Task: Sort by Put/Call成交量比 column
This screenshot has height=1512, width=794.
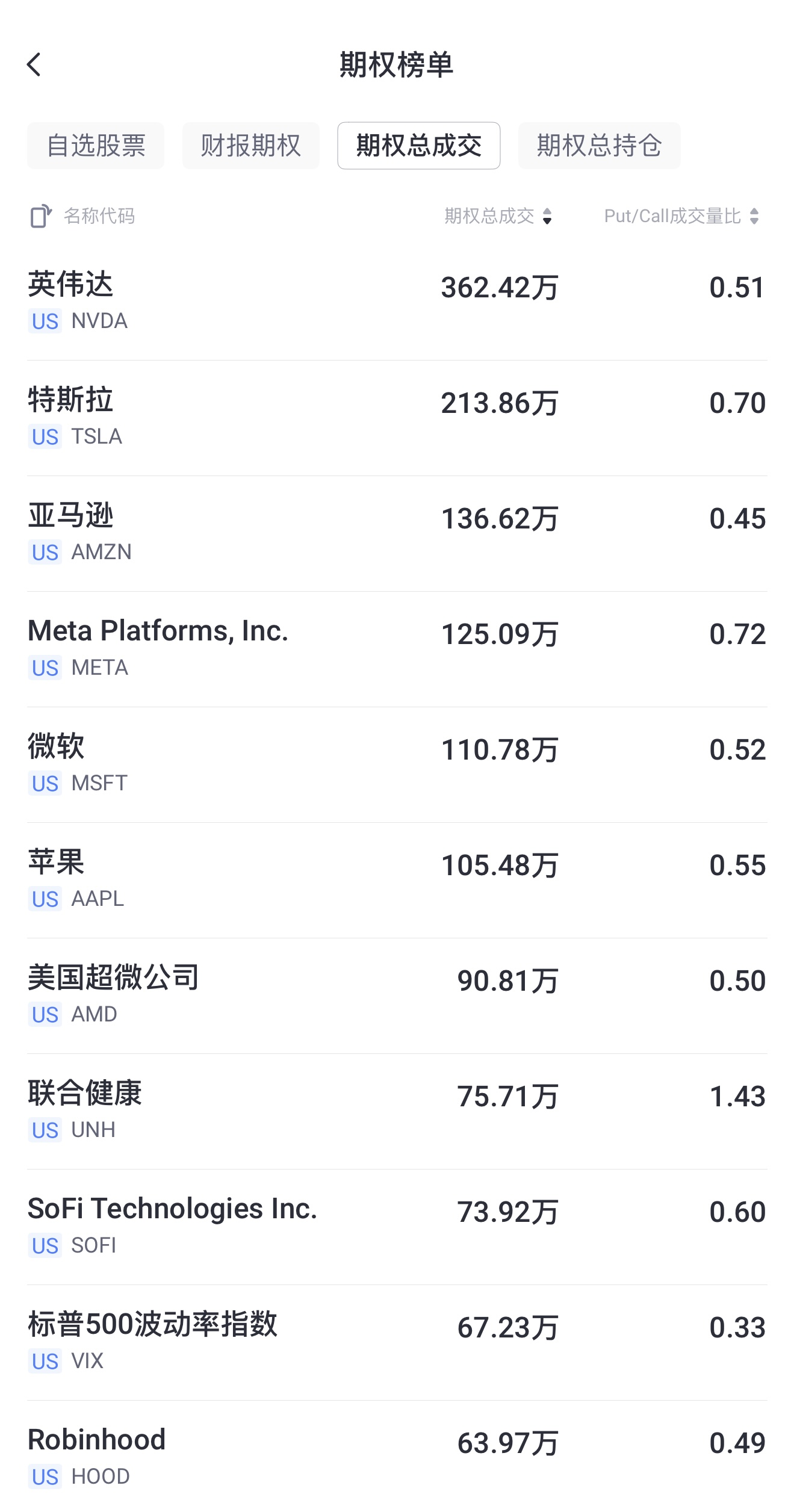Action: point(682,216)
